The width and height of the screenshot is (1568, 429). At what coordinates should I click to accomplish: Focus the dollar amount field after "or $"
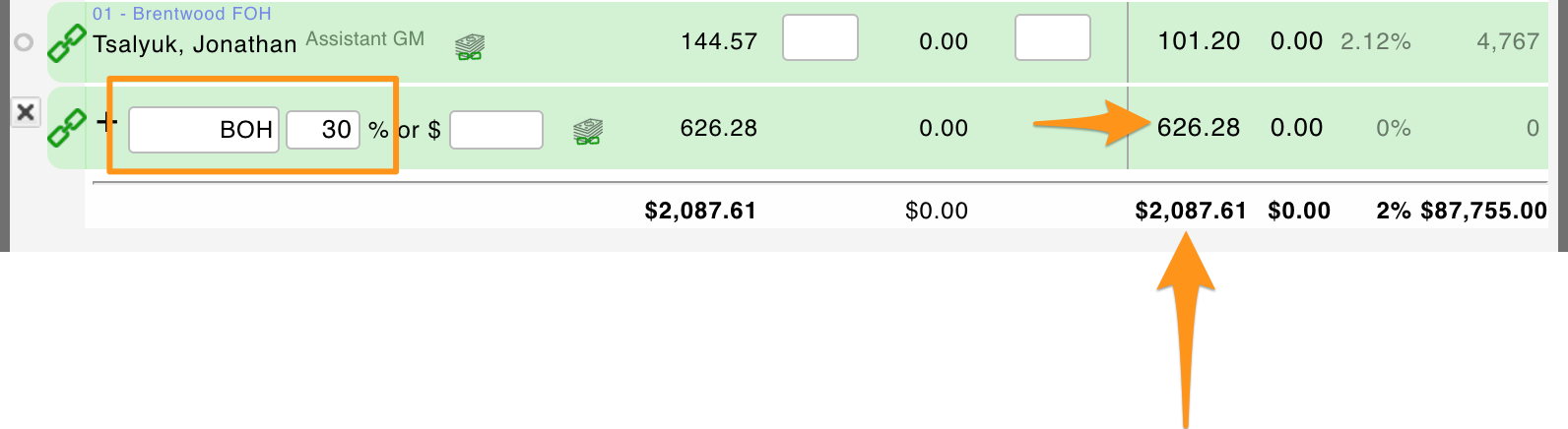(x=495, y=130)
